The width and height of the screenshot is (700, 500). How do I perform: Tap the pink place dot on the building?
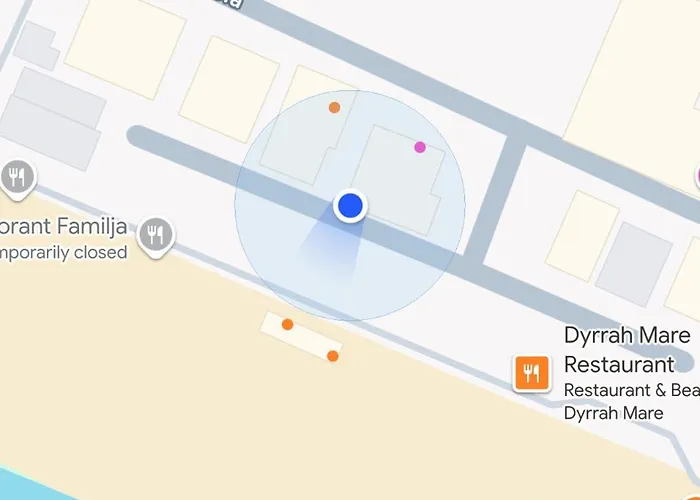tap(420, 147)
